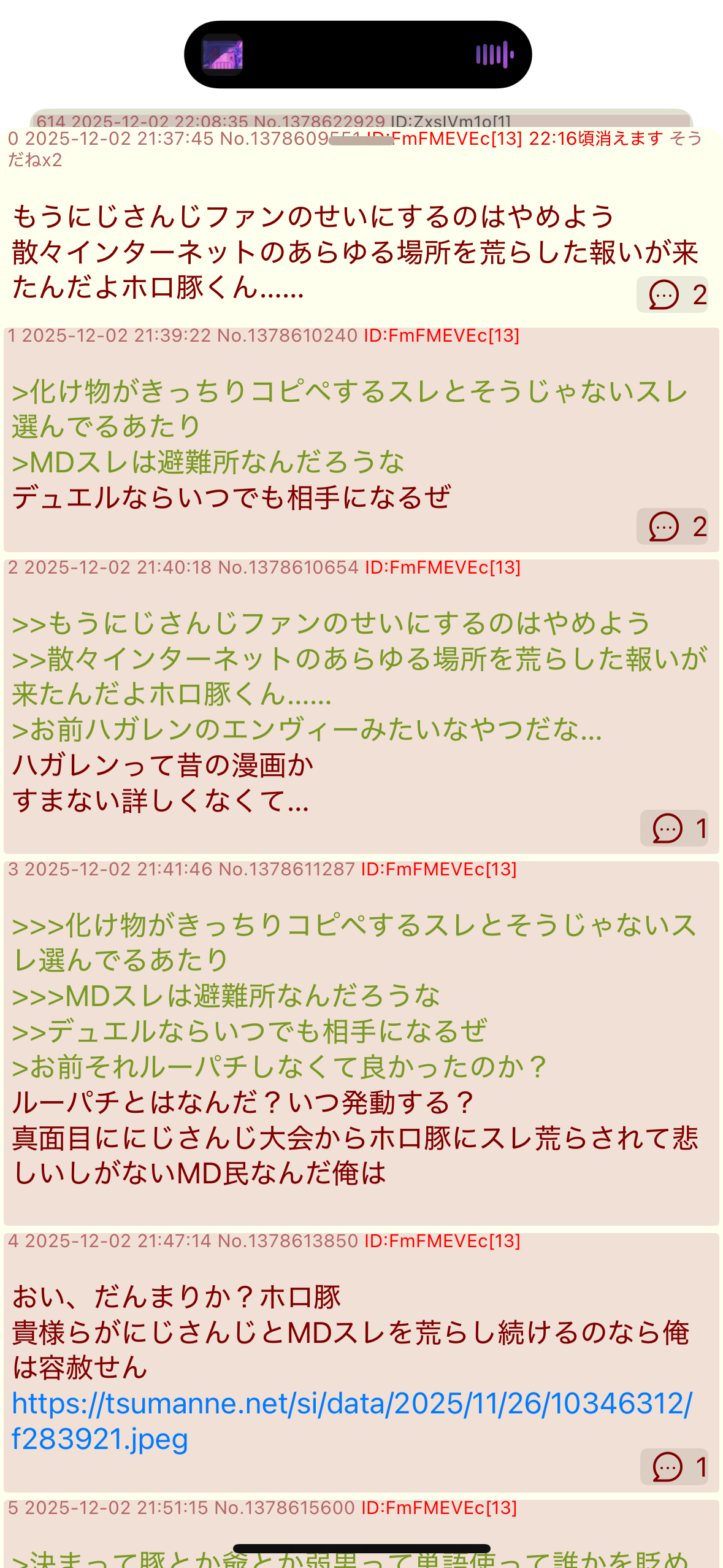723x1568 pixels.
Task: View the reply to post No.1378613850
Action: tap(674, 1467)
